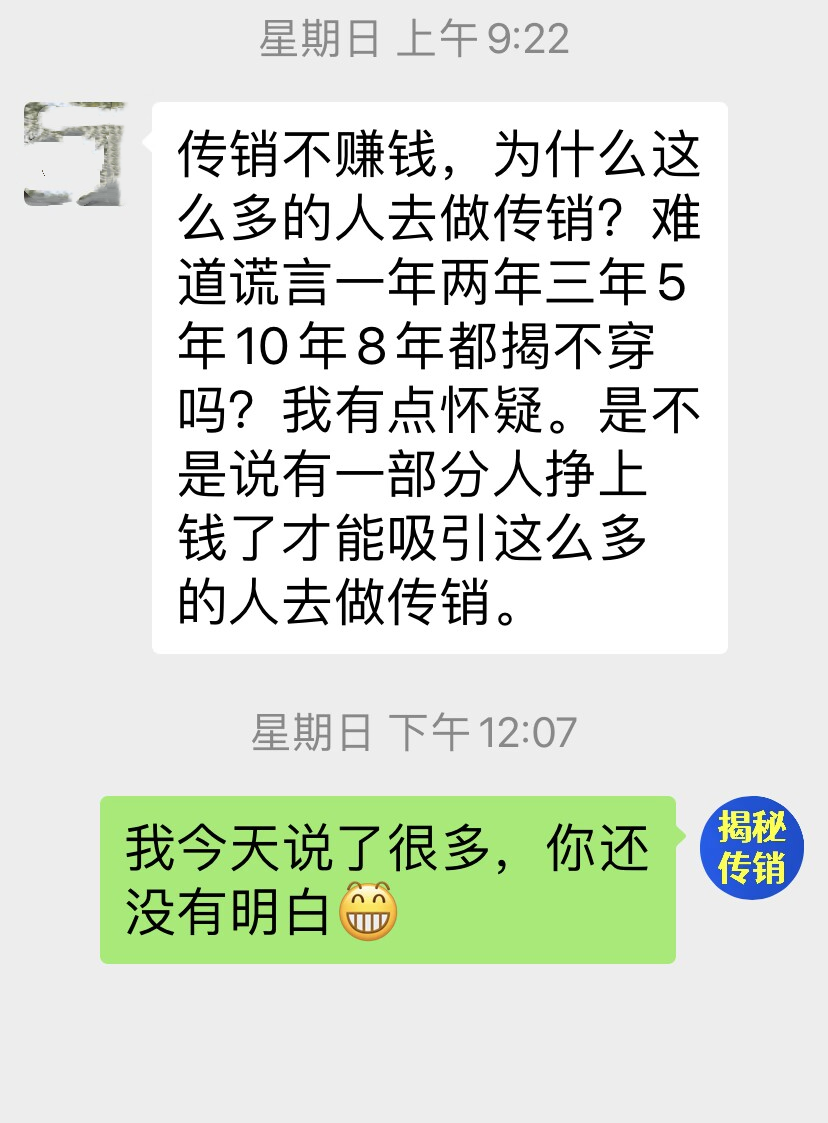
Task: Open the blue 揭秘传销 profile avatar
Action: (x=752, y=848)
